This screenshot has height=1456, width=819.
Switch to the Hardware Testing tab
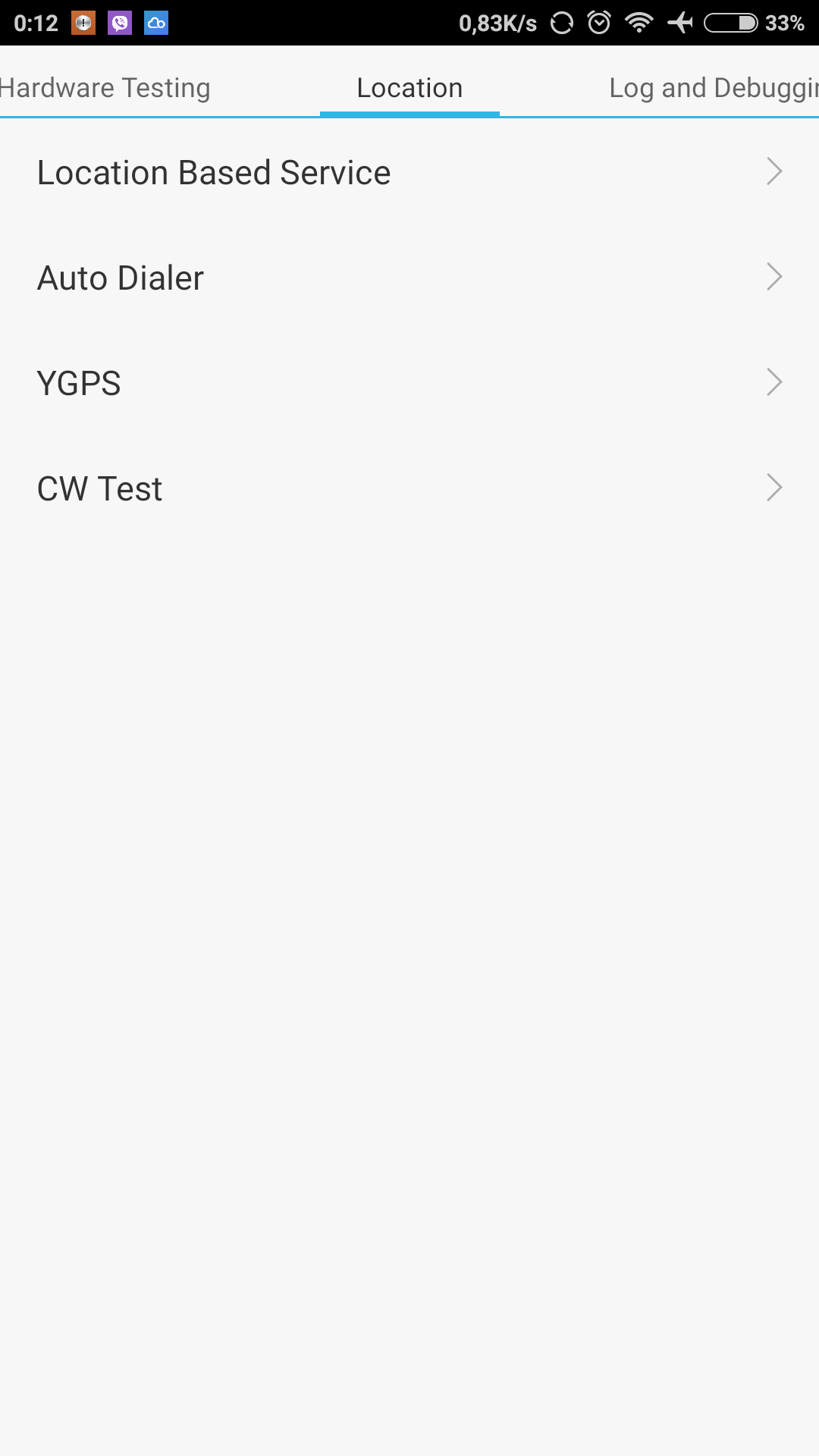click(x=106, y=88)
